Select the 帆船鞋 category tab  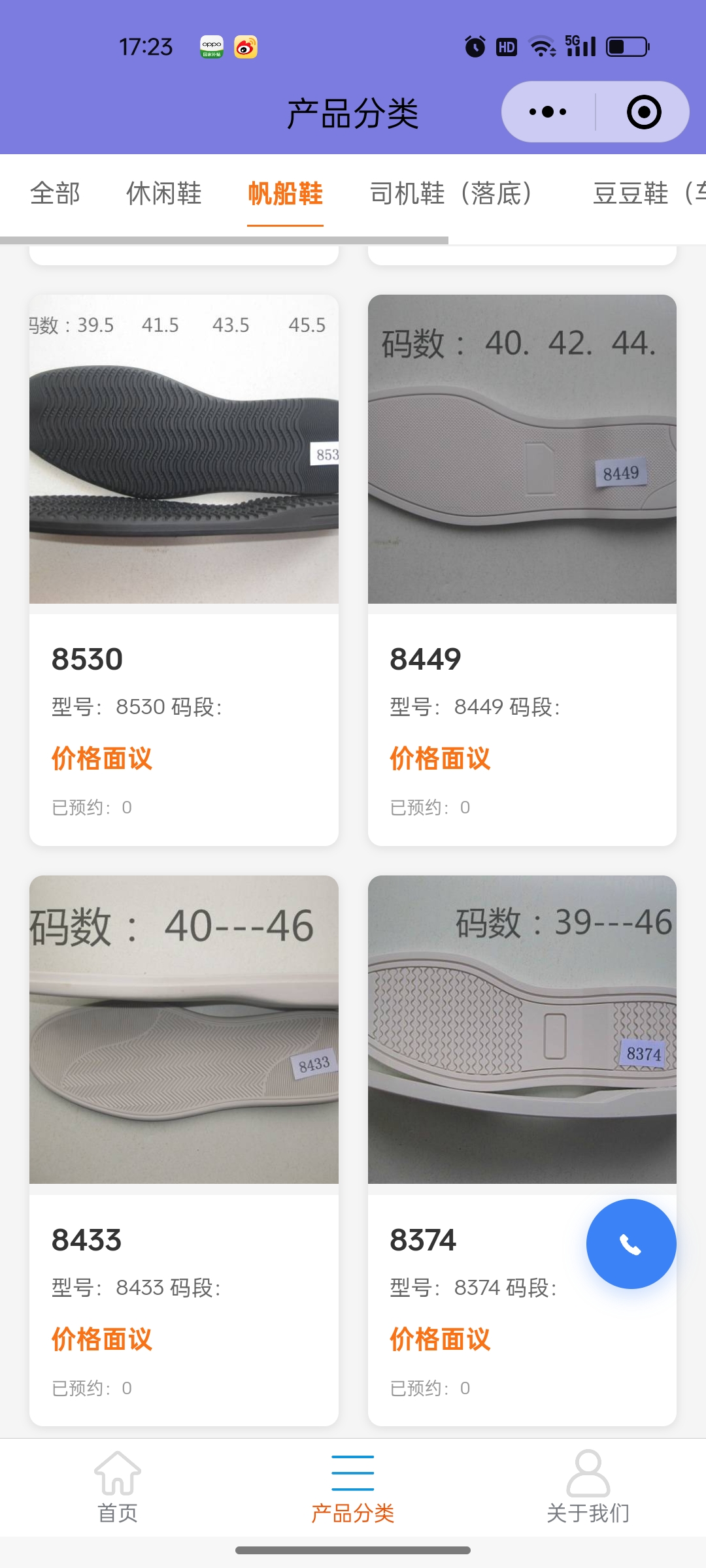click(x=285, y=194)
